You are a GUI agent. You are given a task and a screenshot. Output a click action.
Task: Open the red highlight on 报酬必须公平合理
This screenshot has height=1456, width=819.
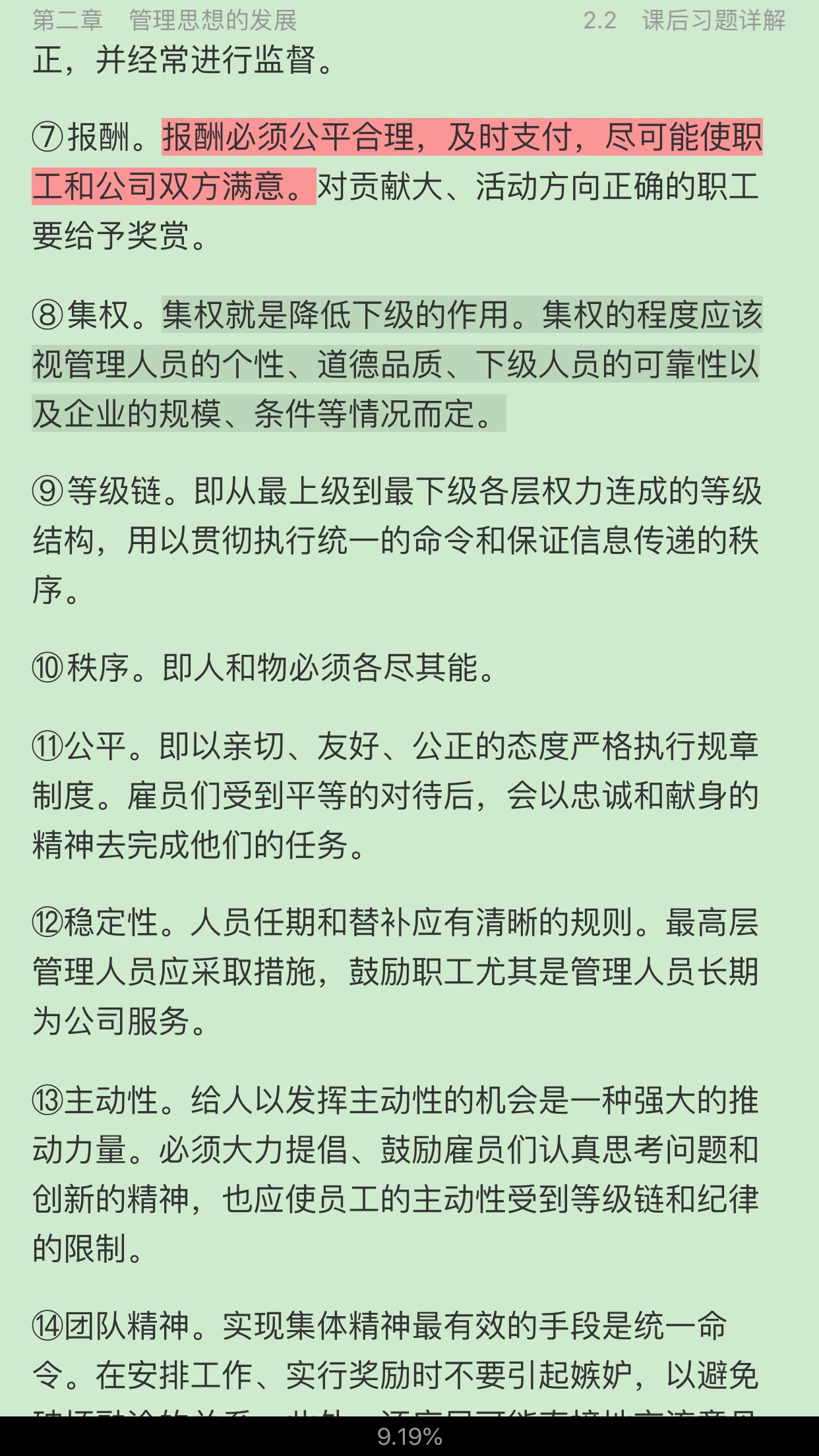(x=462, y=138)
